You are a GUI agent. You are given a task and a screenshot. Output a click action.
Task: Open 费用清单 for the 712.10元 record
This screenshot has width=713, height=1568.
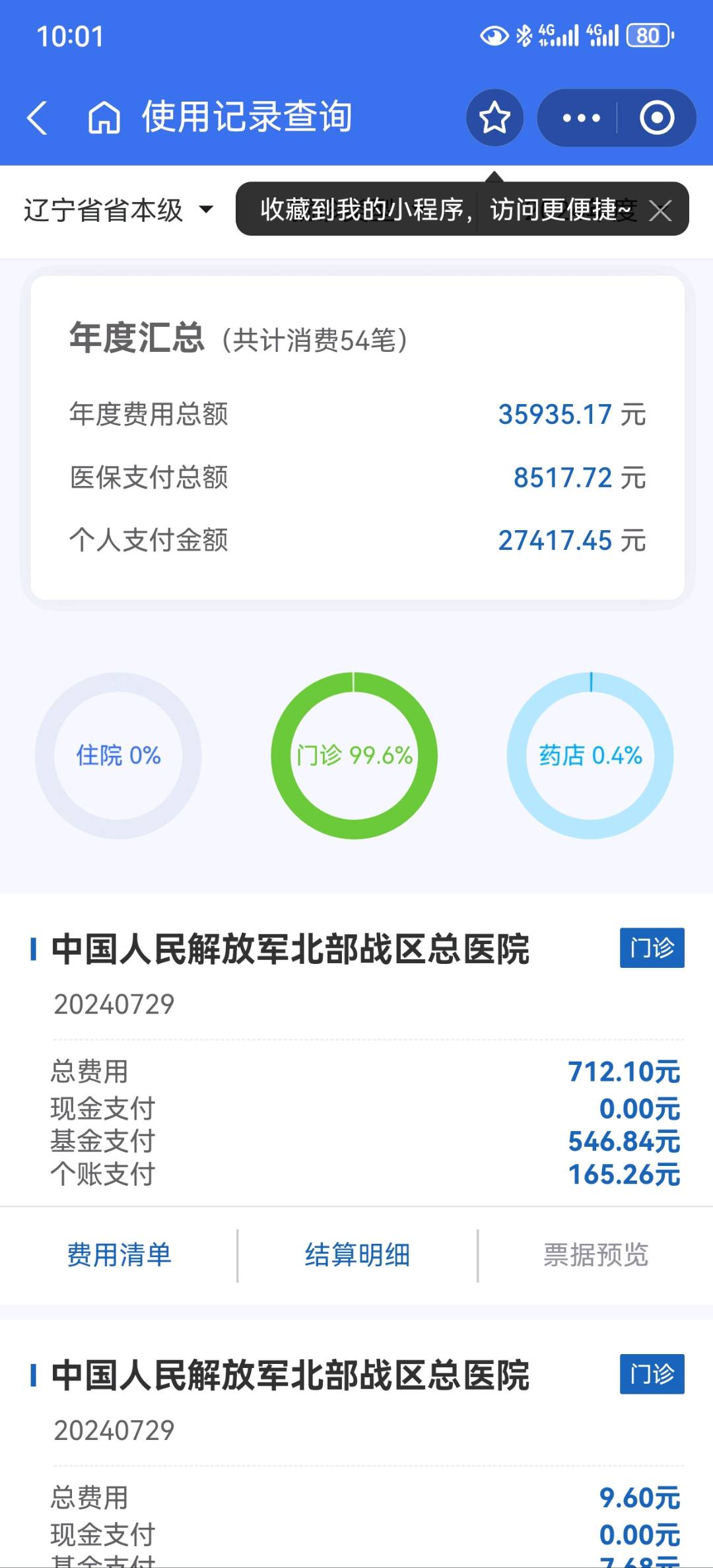click(119, 1255)
